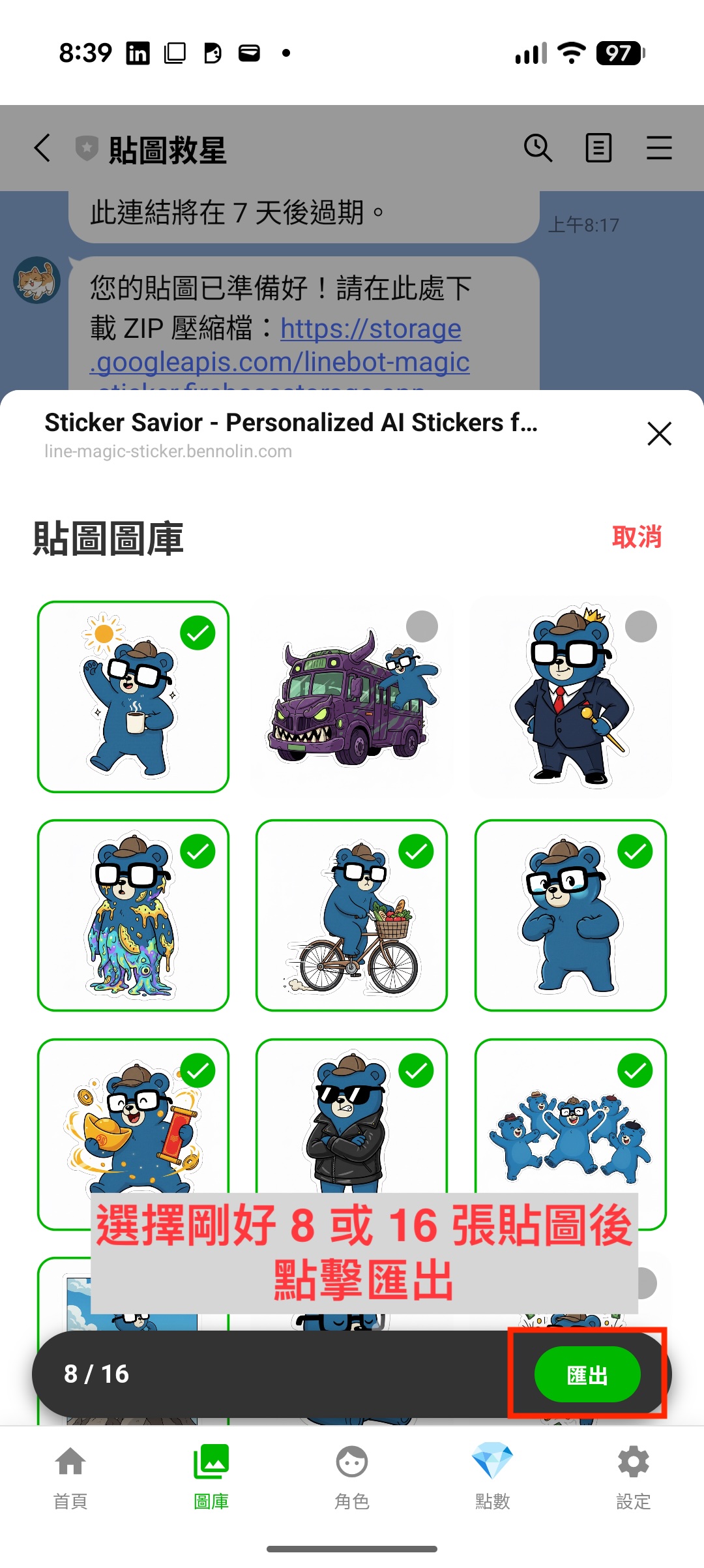Image resolution: width=704 pixels, height=1568 pixels.
Task: Close the sticker gallery web view
Action: click(658, 434)
